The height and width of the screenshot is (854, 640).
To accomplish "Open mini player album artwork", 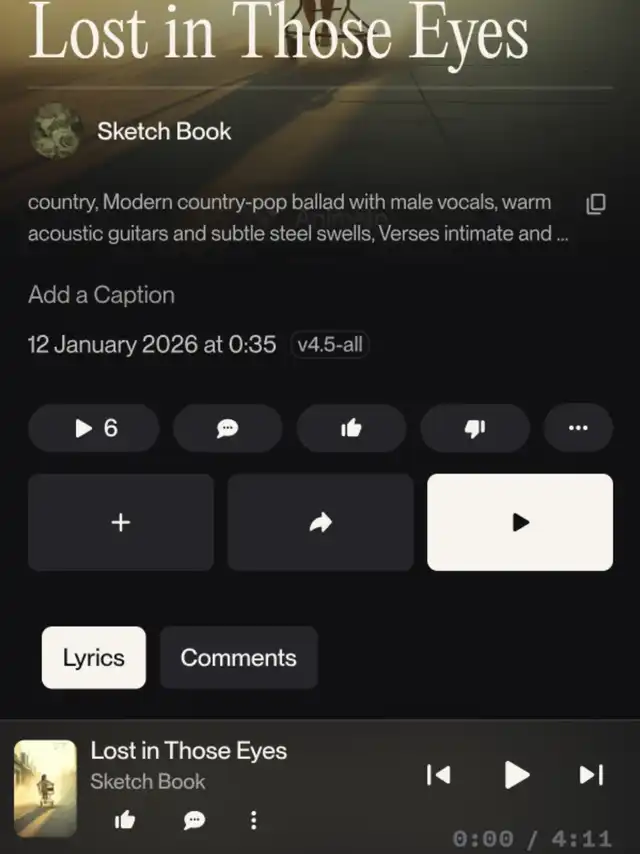I will pyautogui.click(x=45, y=788).
